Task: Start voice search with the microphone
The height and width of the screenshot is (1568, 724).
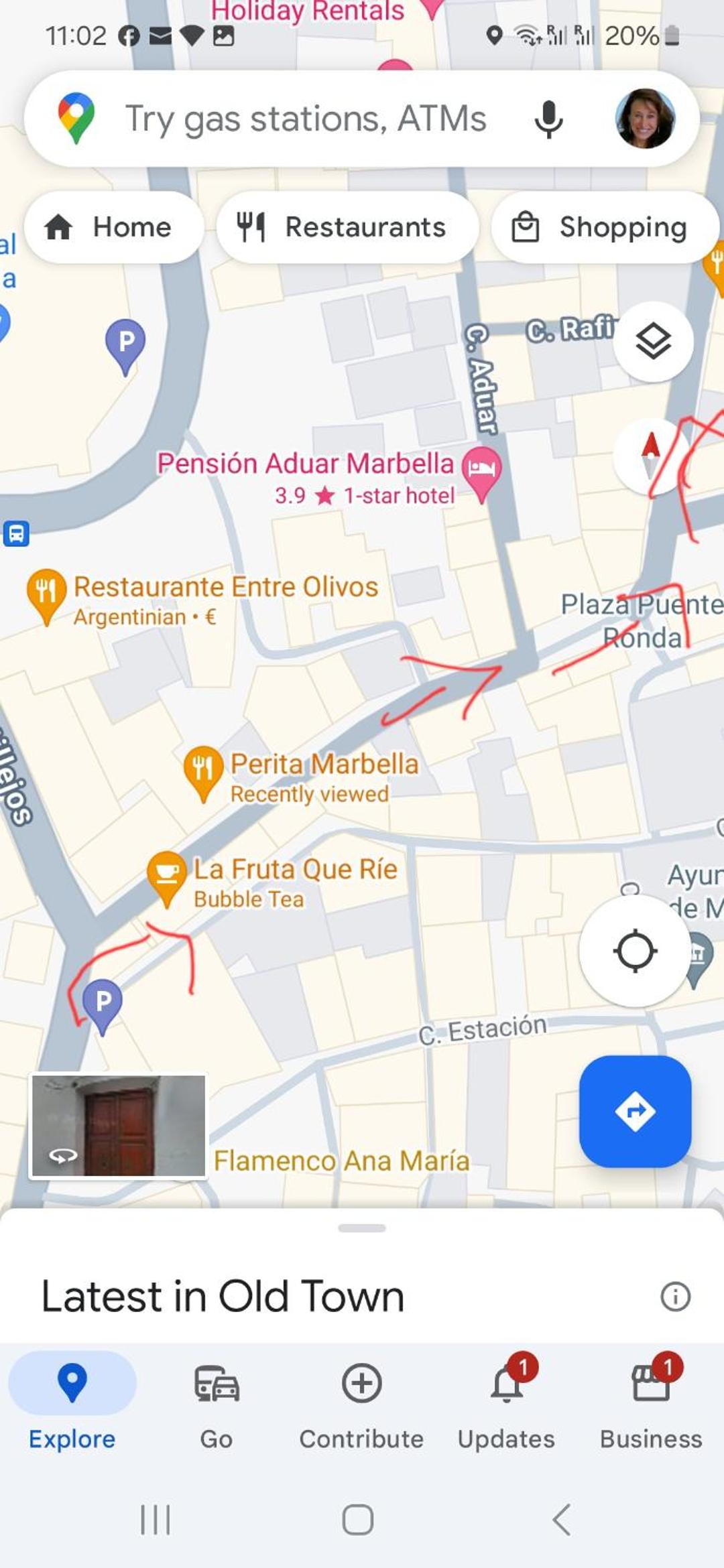Action: 548,119
